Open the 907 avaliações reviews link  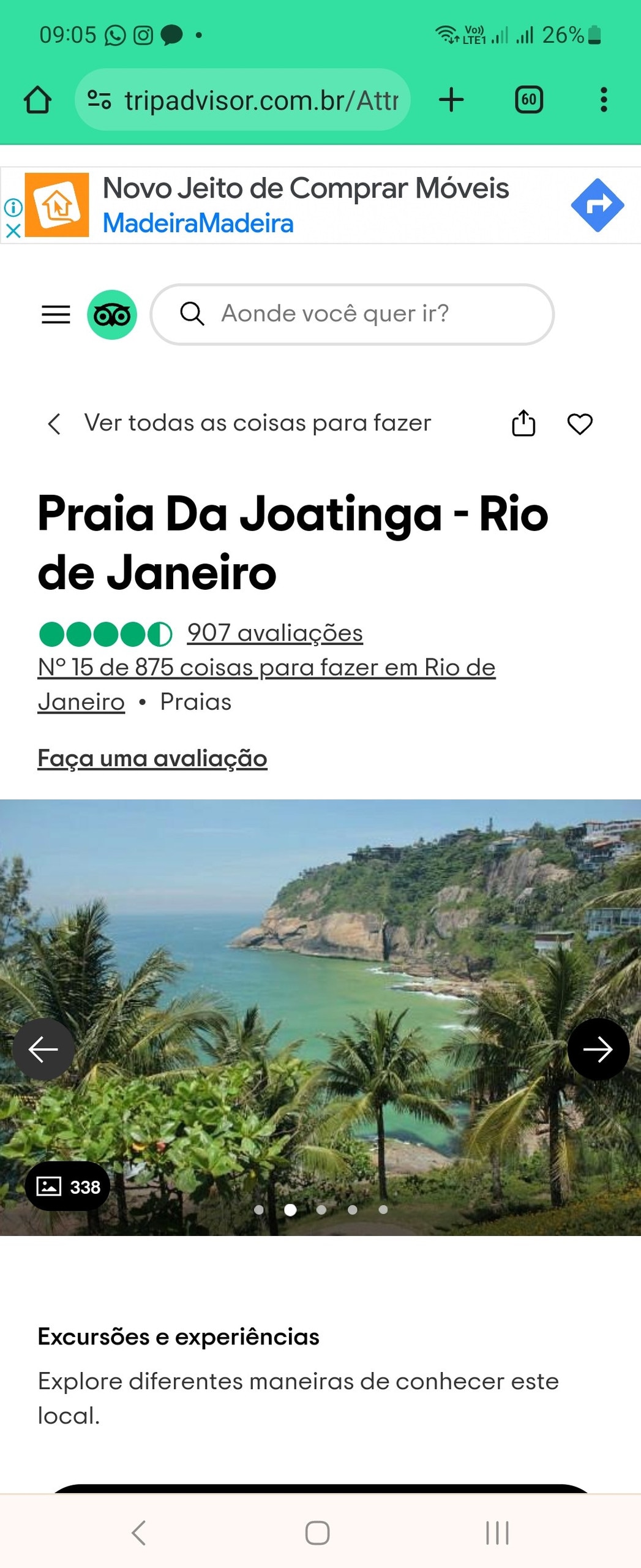(x=275, y=633)
